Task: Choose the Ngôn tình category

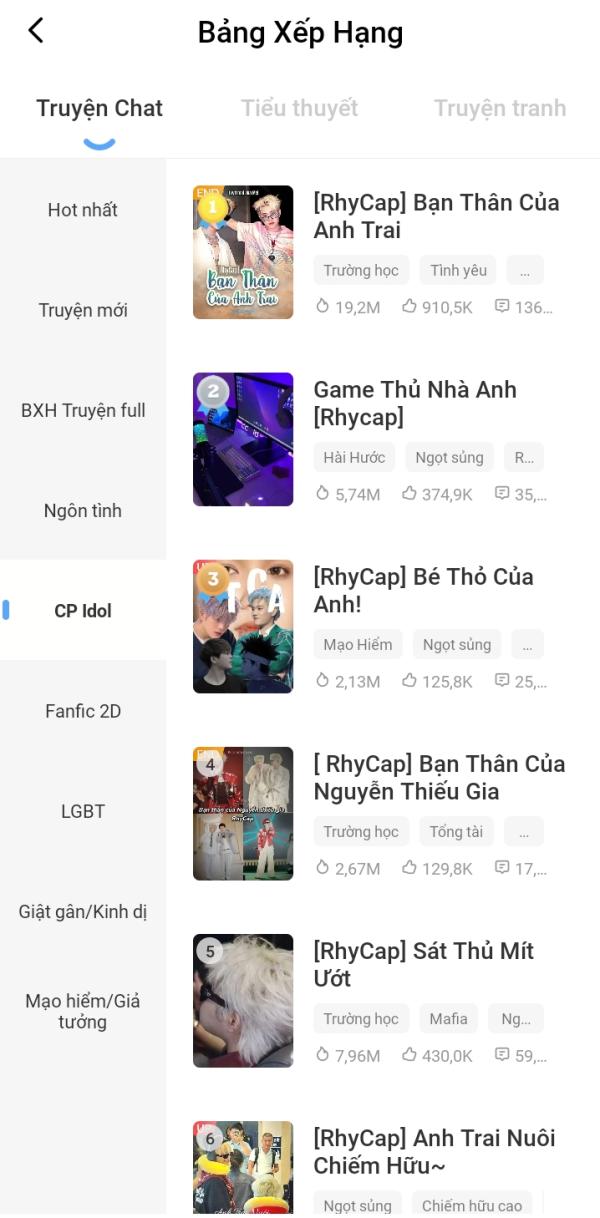Action: click(x=83, y=511)
